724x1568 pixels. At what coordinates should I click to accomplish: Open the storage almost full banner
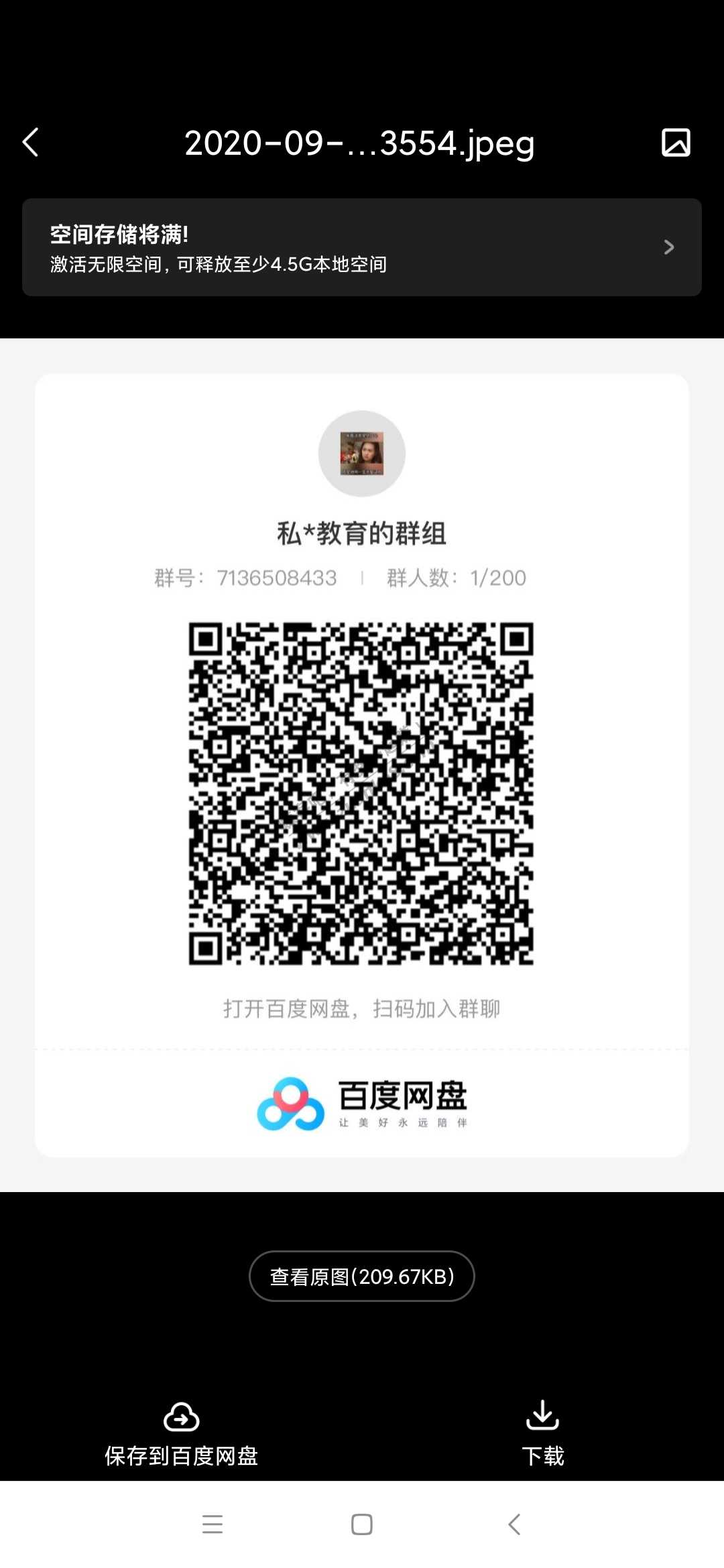(x=362, y=247)
